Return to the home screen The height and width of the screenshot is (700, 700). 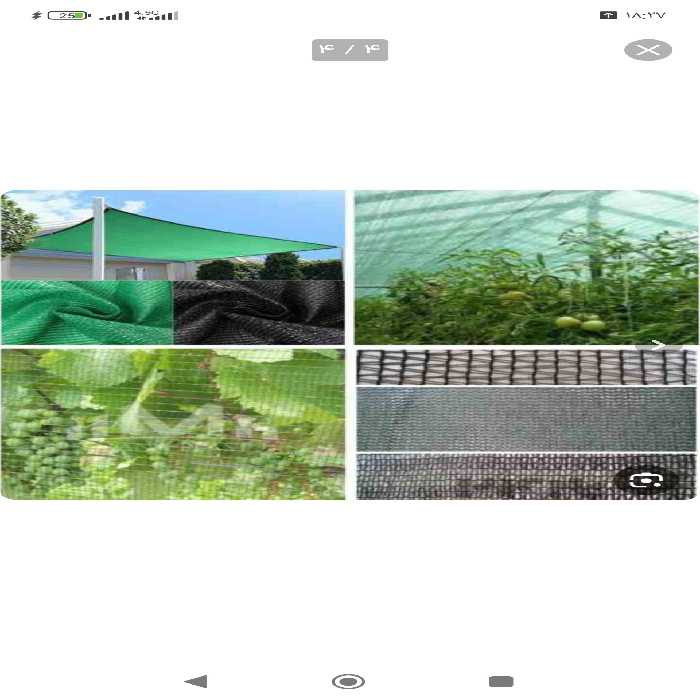tap(348, 681)
